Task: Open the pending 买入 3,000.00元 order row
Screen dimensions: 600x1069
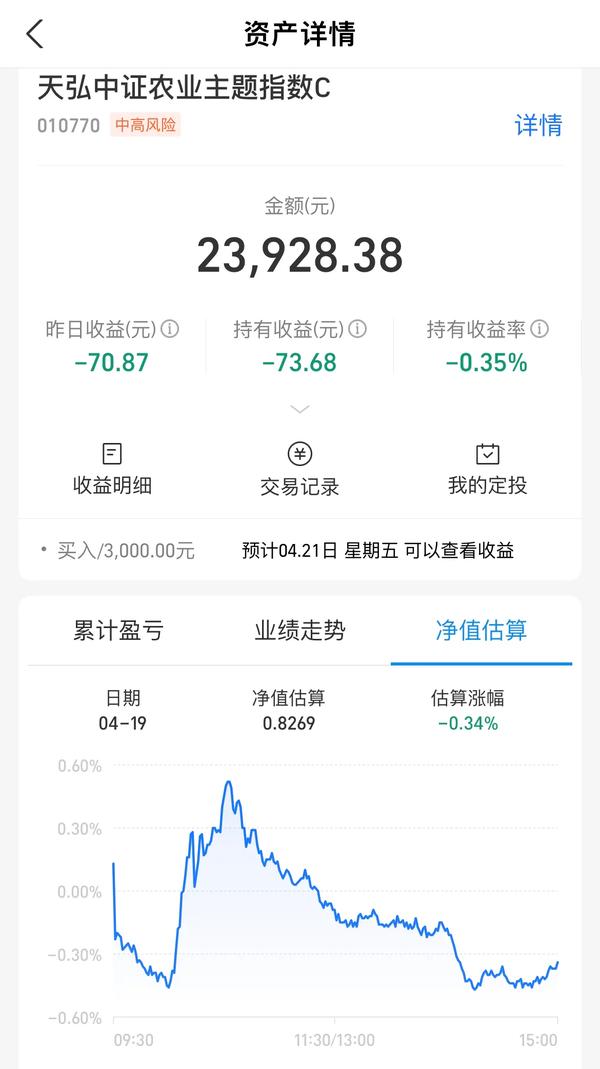Action: click(x=300, y=550)
